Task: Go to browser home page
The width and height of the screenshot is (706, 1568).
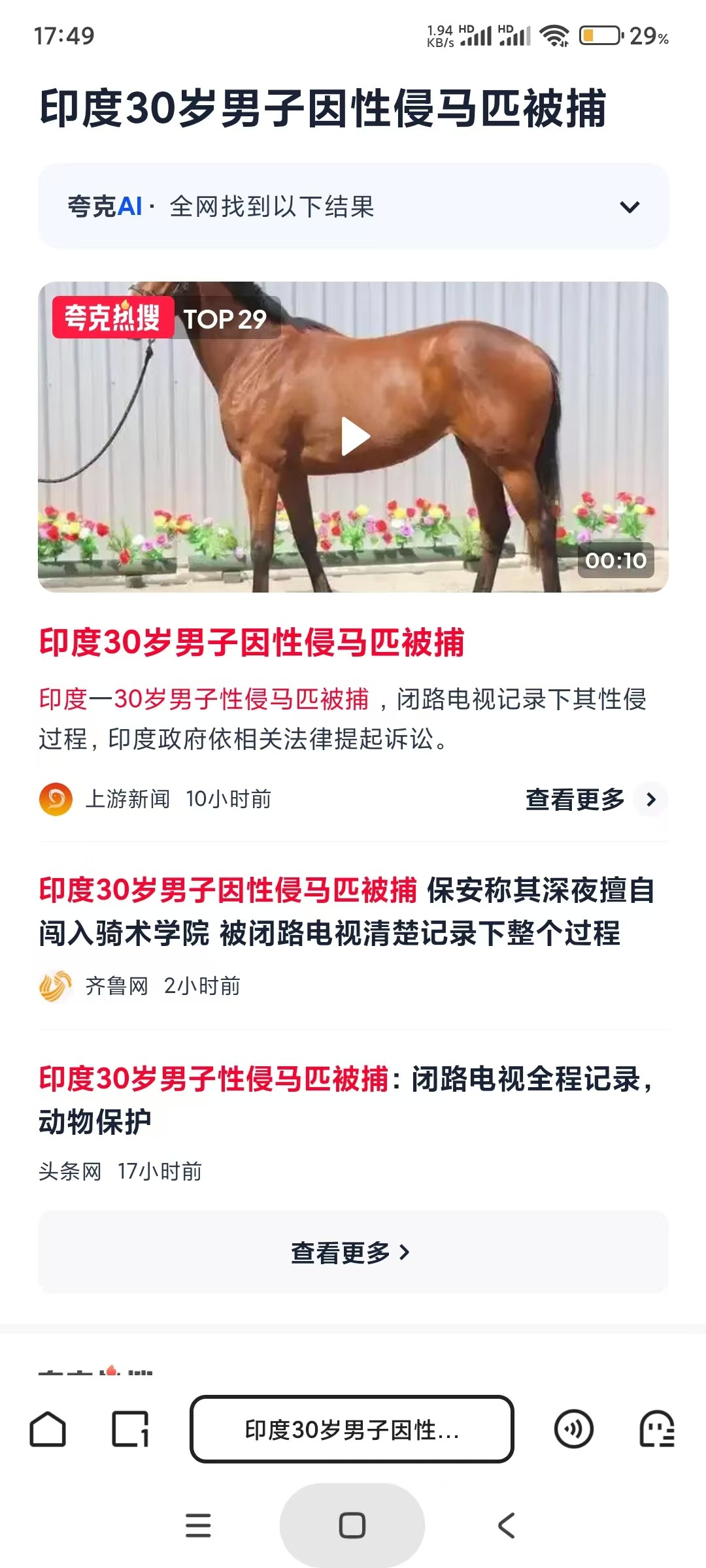Action: 48,1429
